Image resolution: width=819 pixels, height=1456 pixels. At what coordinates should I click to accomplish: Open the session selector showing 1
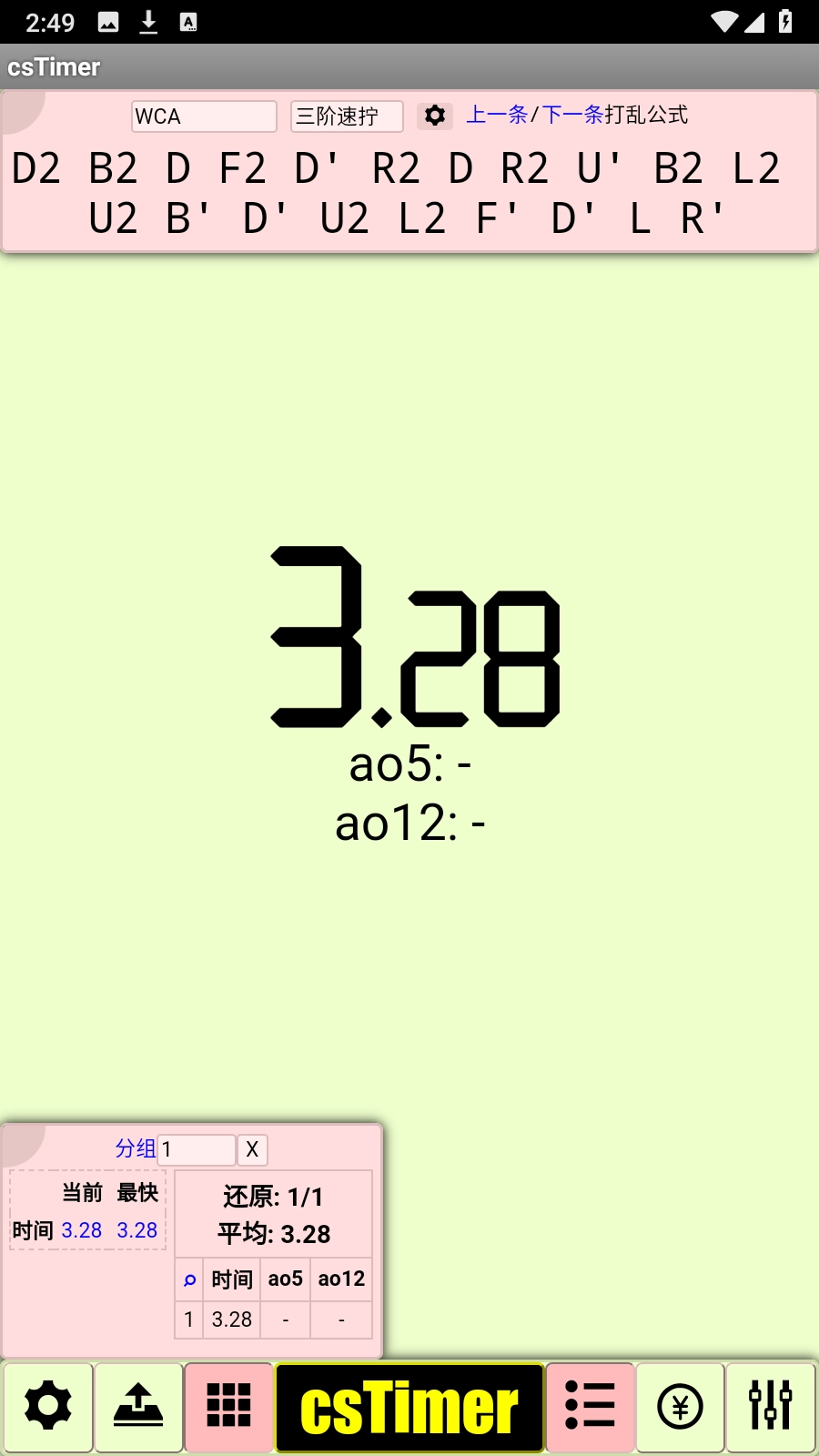(197, 1149)
